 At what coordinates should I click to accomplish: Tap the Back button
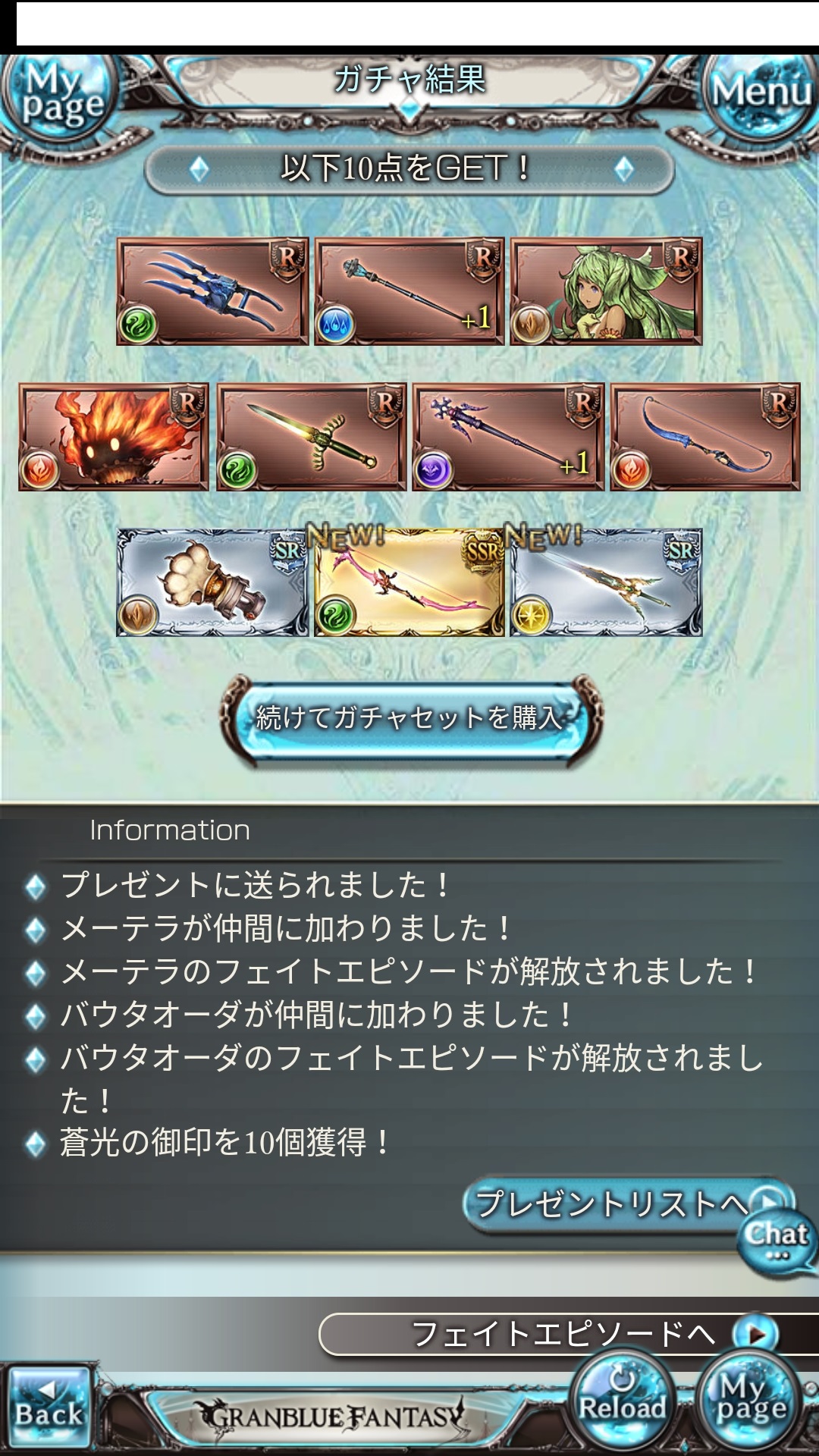49,1405
